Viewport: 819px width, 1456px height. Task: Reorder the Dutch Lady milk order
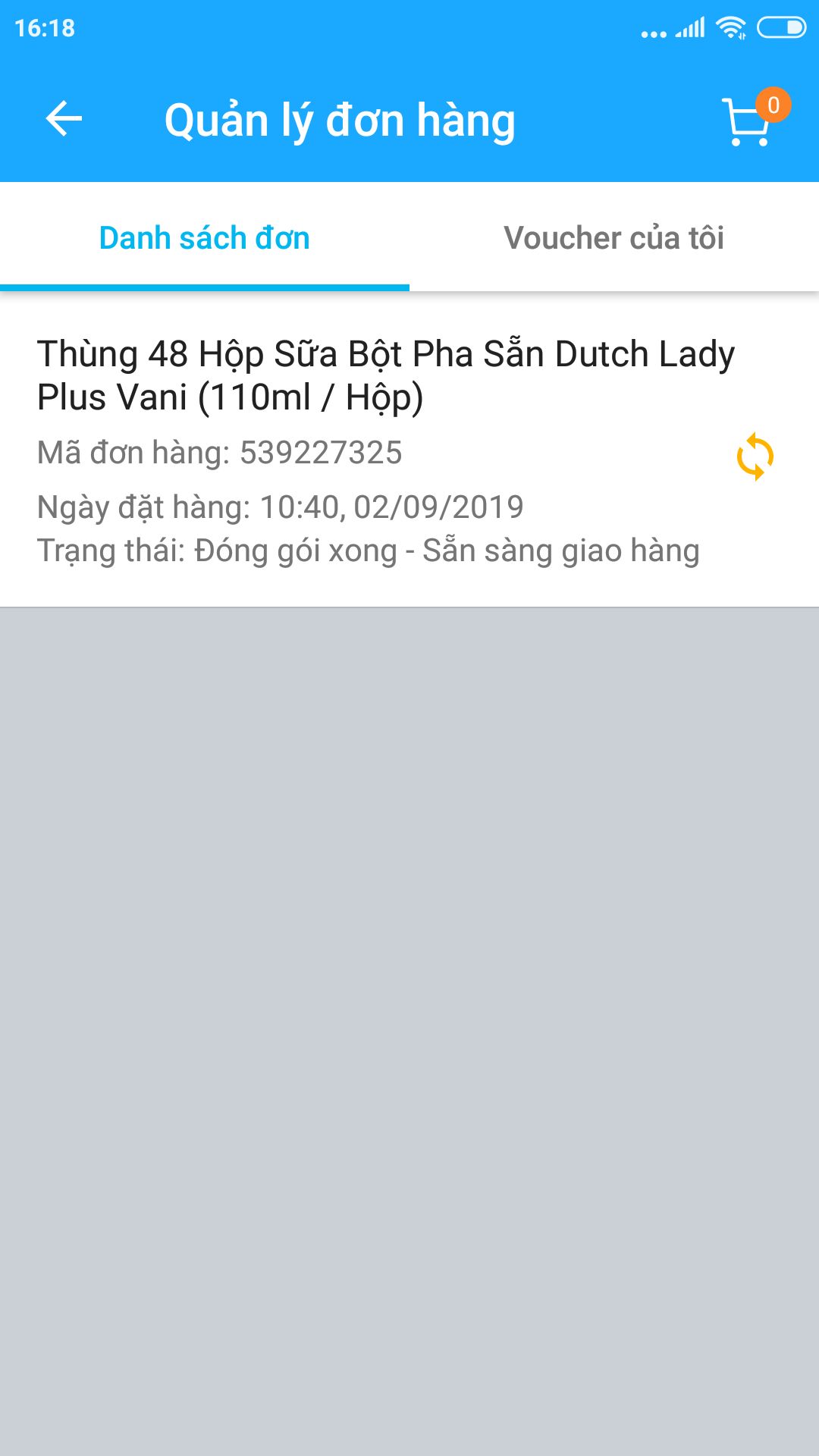click(x=755, y=457)
